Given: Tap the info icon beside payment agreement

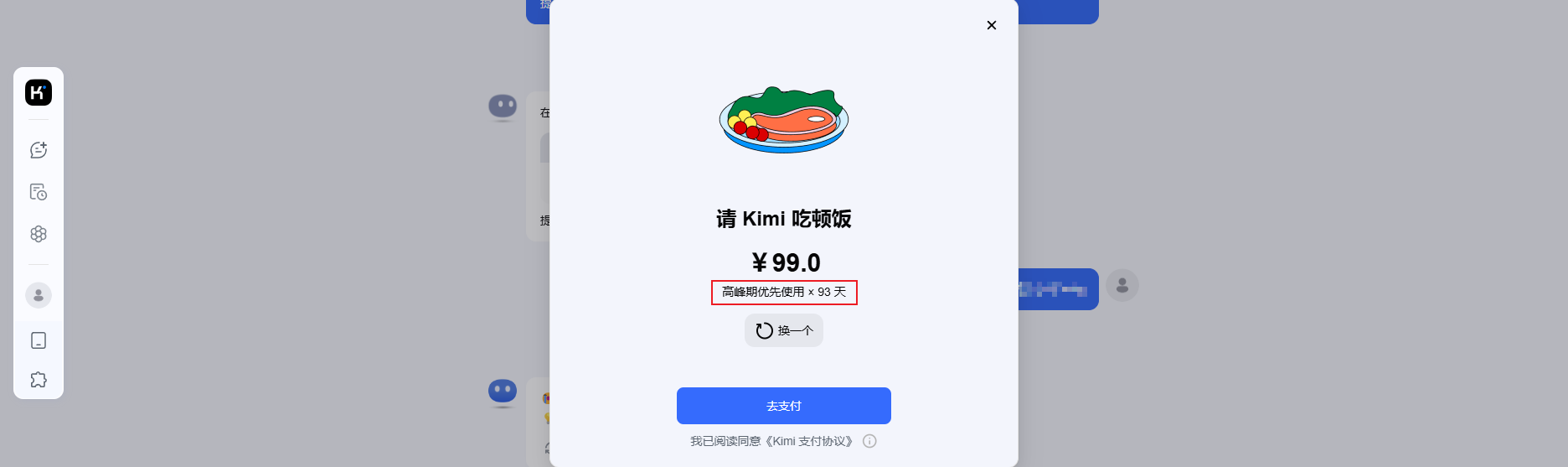Looking at the screenshot, I should [869, 441].
